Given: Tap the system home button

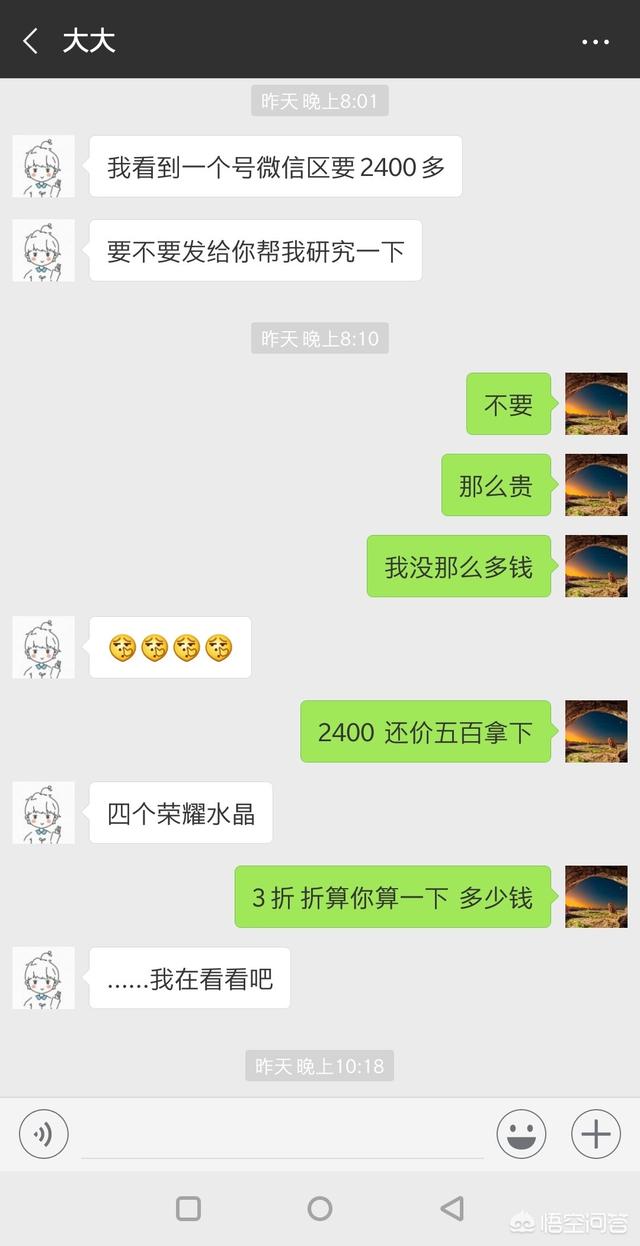Looking at the screenshot, I should point(320,1208).
